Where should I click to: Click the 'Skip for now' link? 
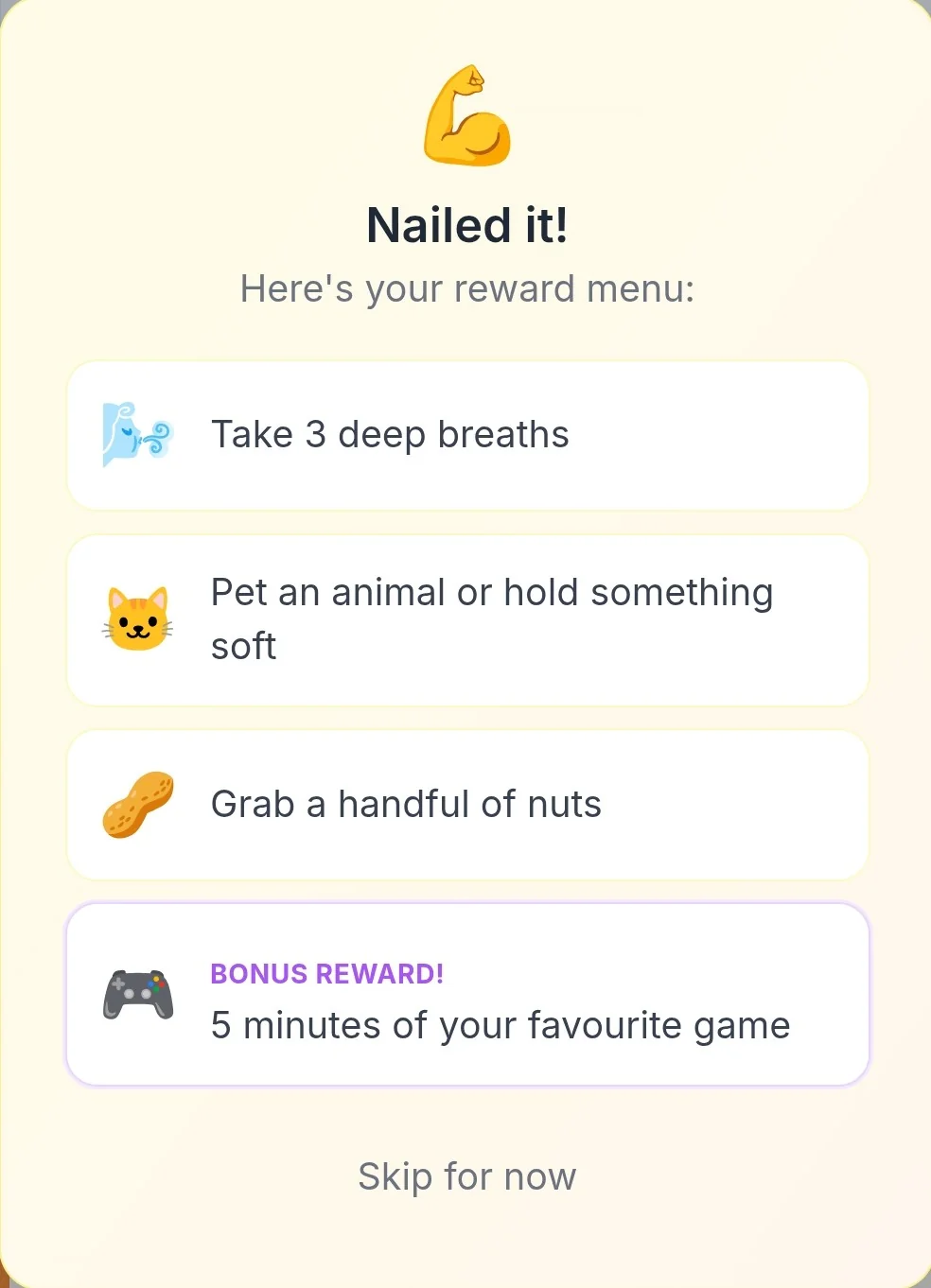pos(467,1176)
